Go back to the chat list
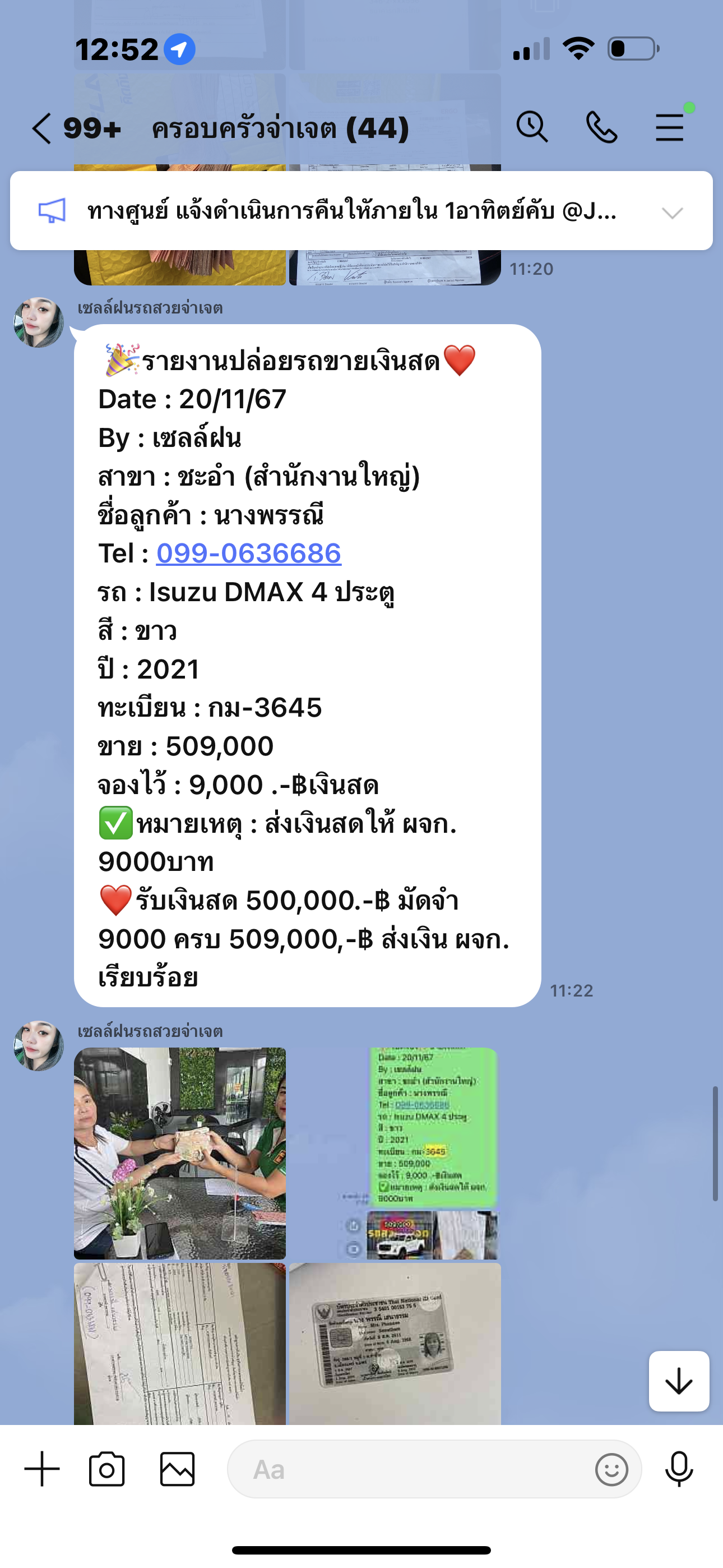 [x=41, y=128]
